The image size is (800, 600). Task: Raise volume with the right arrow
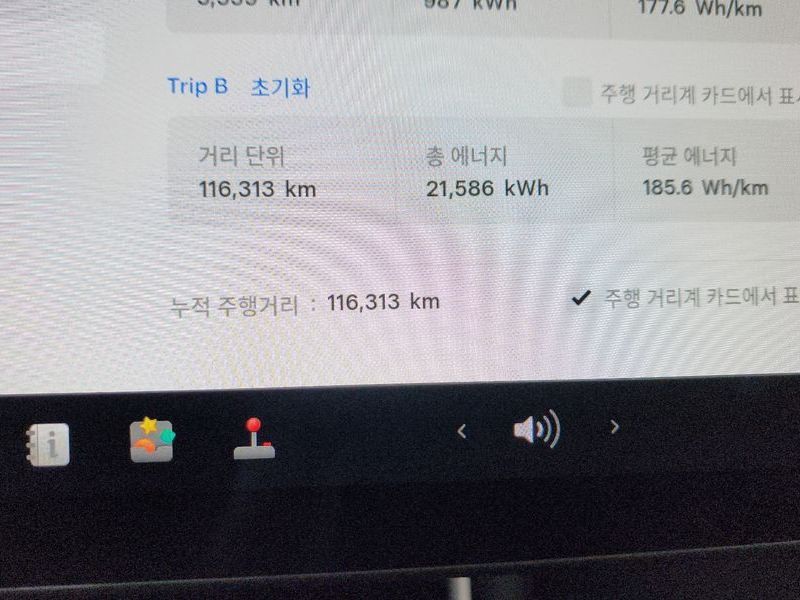(x=614, y=428)
